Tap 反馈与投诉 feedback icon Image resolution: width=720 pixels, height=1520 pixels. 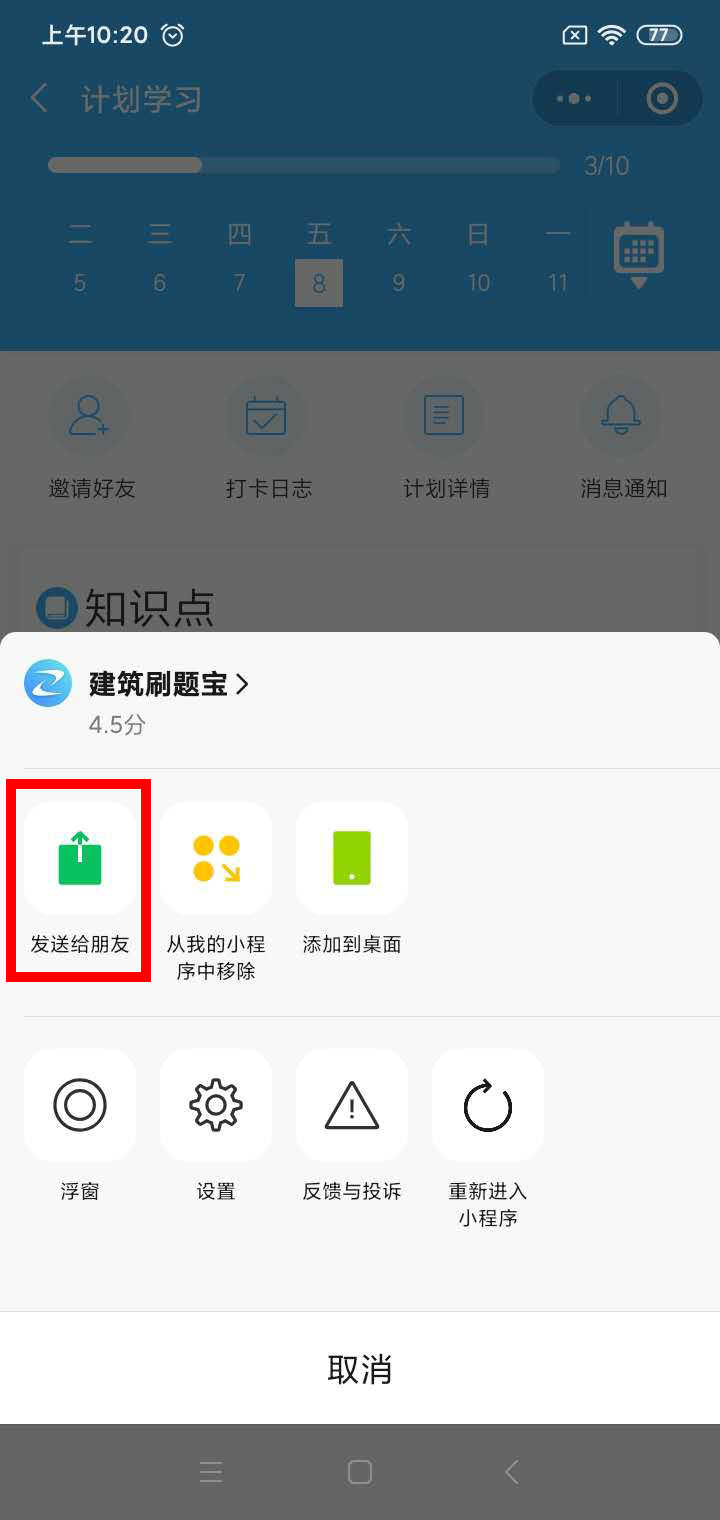pyautogui.click(x=351, y=1105)
